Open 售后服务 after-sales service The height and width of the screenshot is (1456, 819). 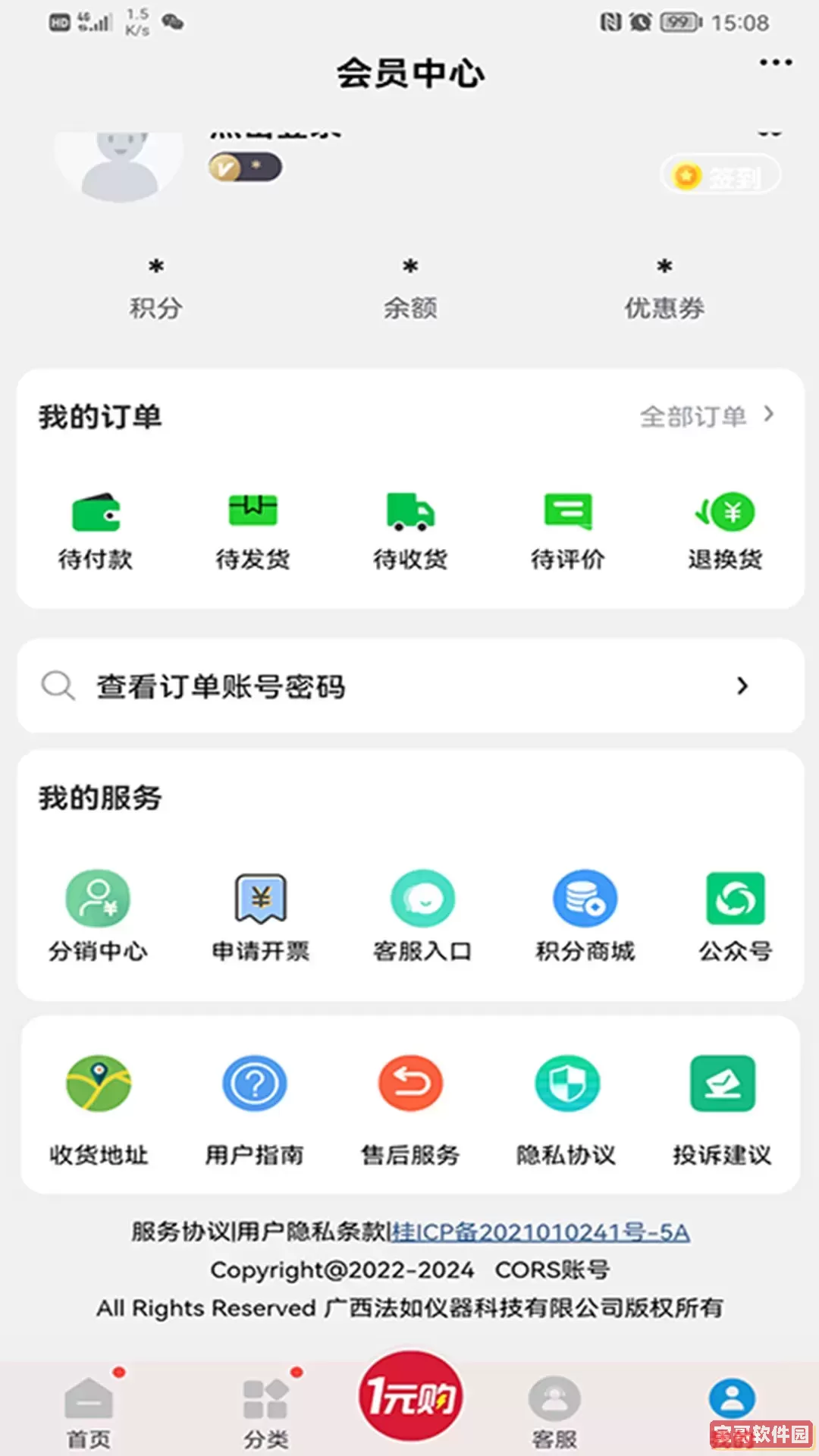coord(410,1107)
